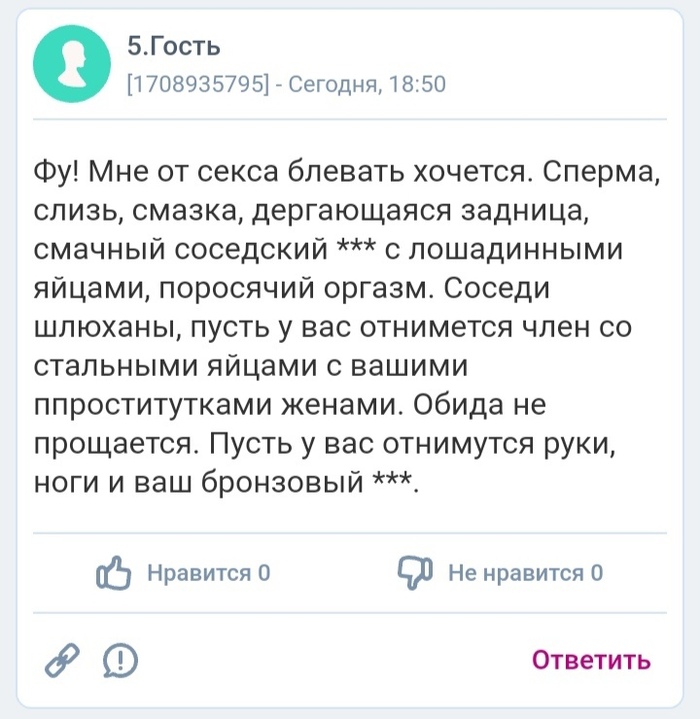Screen dimensions: 700x719
Task: Like the comment with Нравится thumbs-up
Action: (114, 573)
